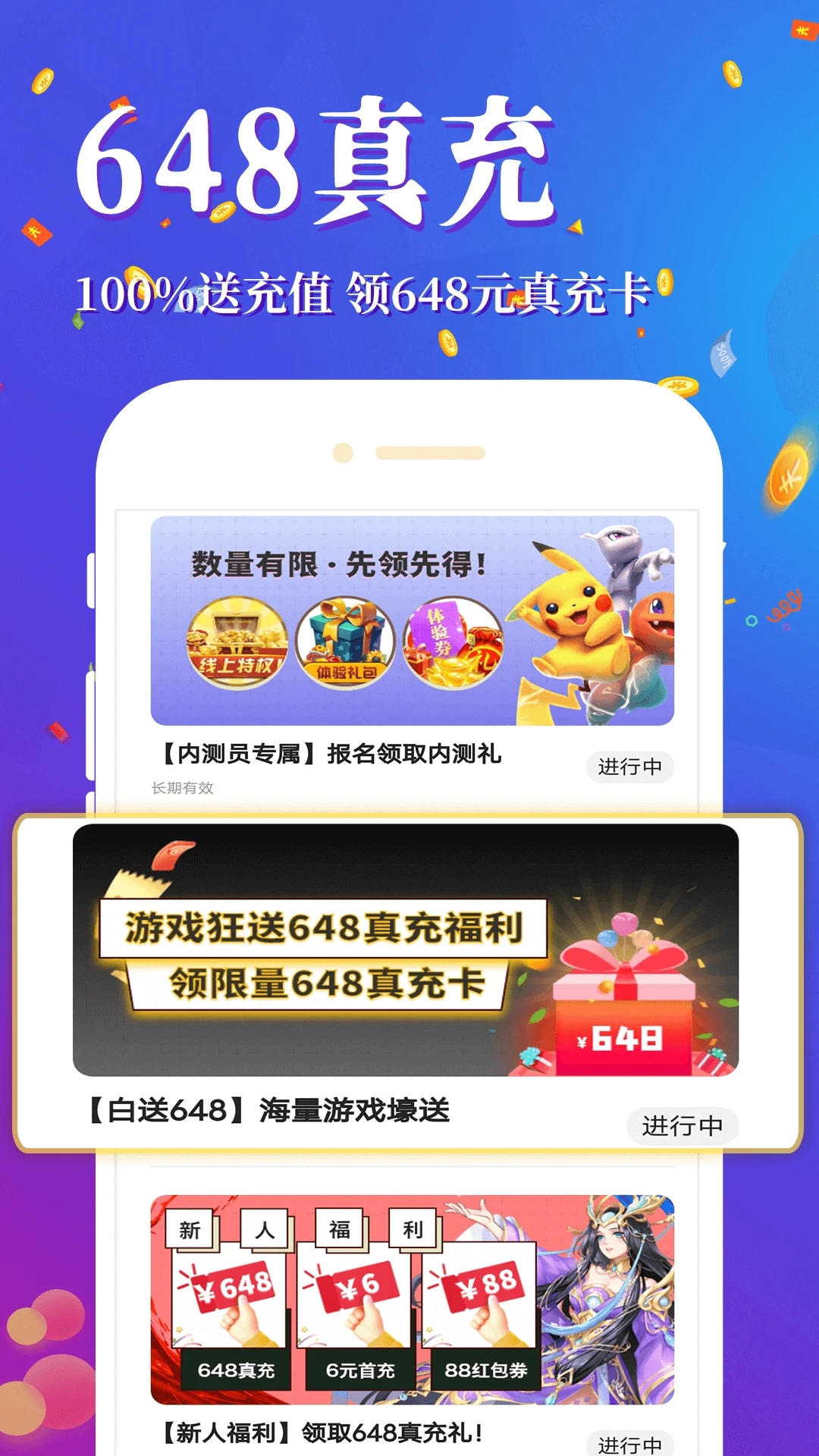Toggle the 进行中 status for 内测员专属 activity
This screenshot has width=819, height=1456.
(x=629, y=767)
